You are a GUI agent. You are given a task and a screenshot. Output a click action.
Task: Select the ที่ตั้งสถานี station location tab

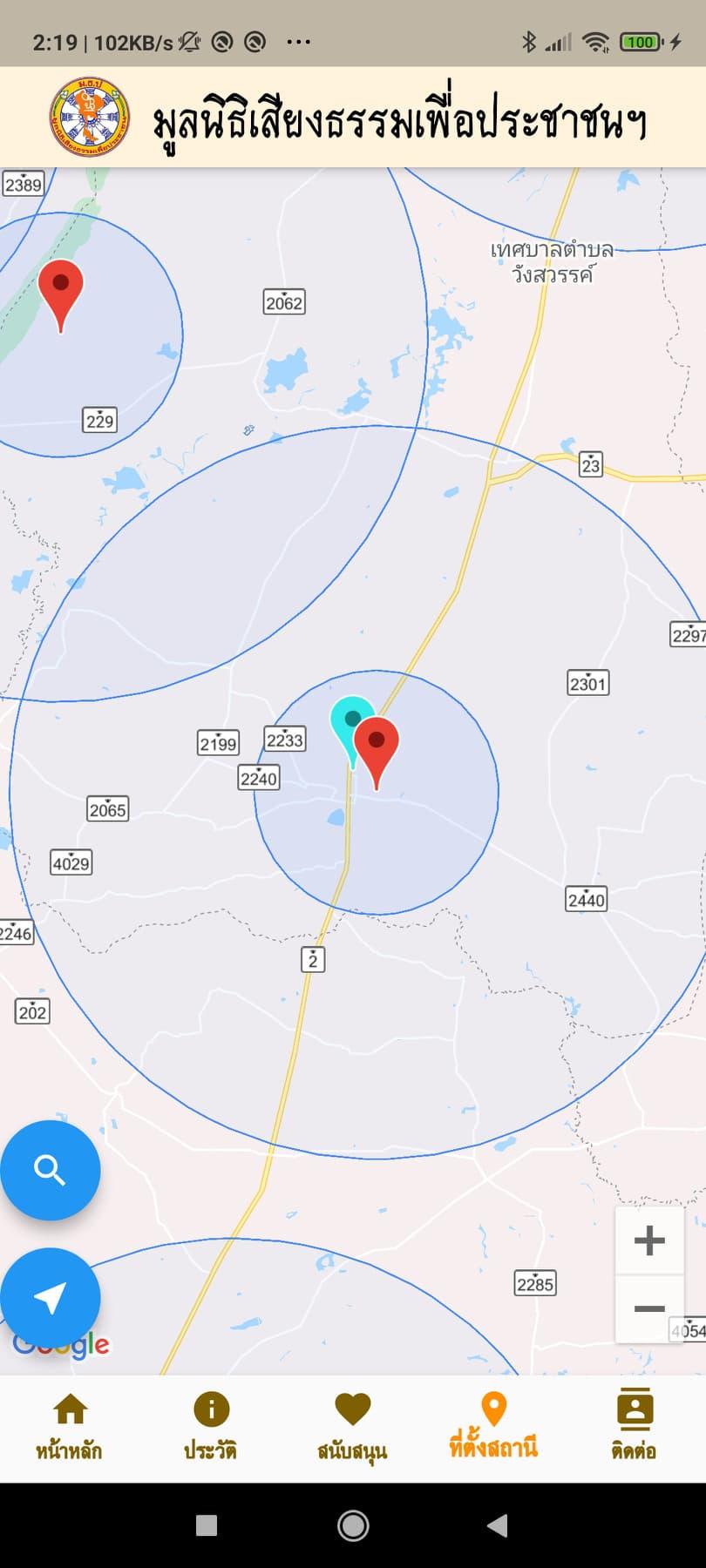tap(493, 1429)
